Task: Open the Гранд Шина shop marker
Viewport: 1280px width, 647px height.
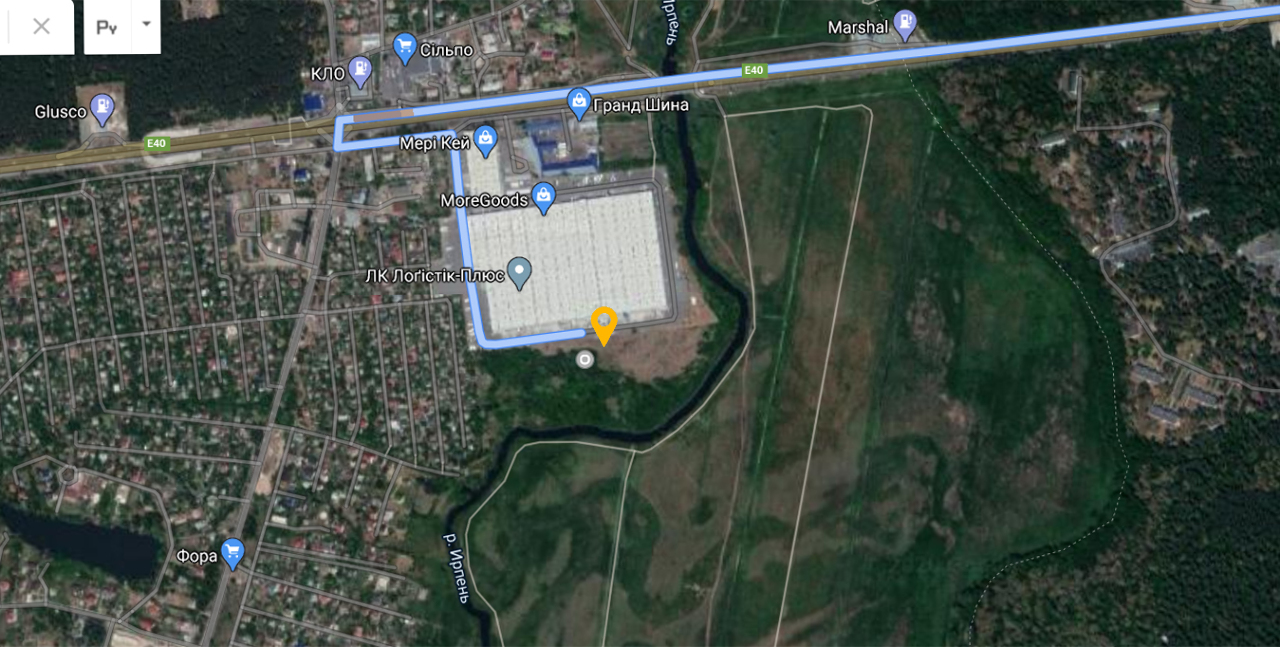Action: [579, 102]
